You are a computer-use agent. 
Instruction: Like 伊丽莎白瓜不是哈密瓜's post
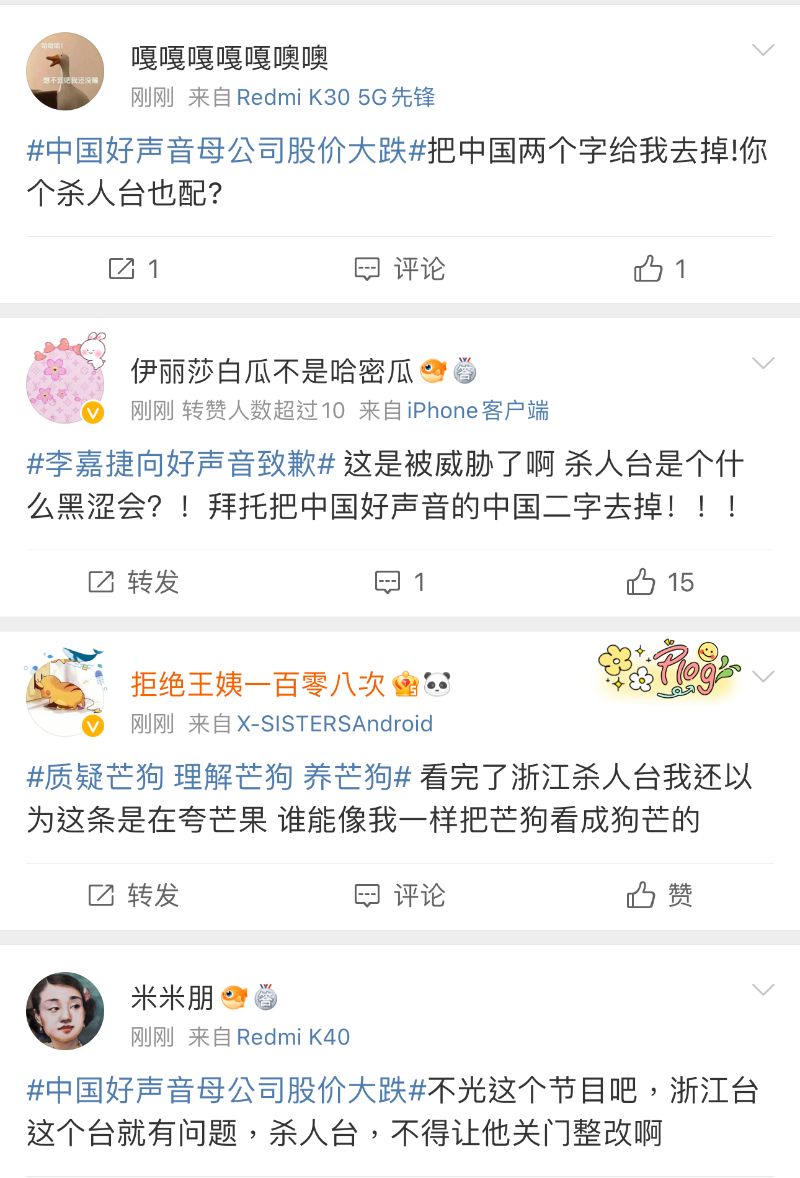click(x=660, y=582)
